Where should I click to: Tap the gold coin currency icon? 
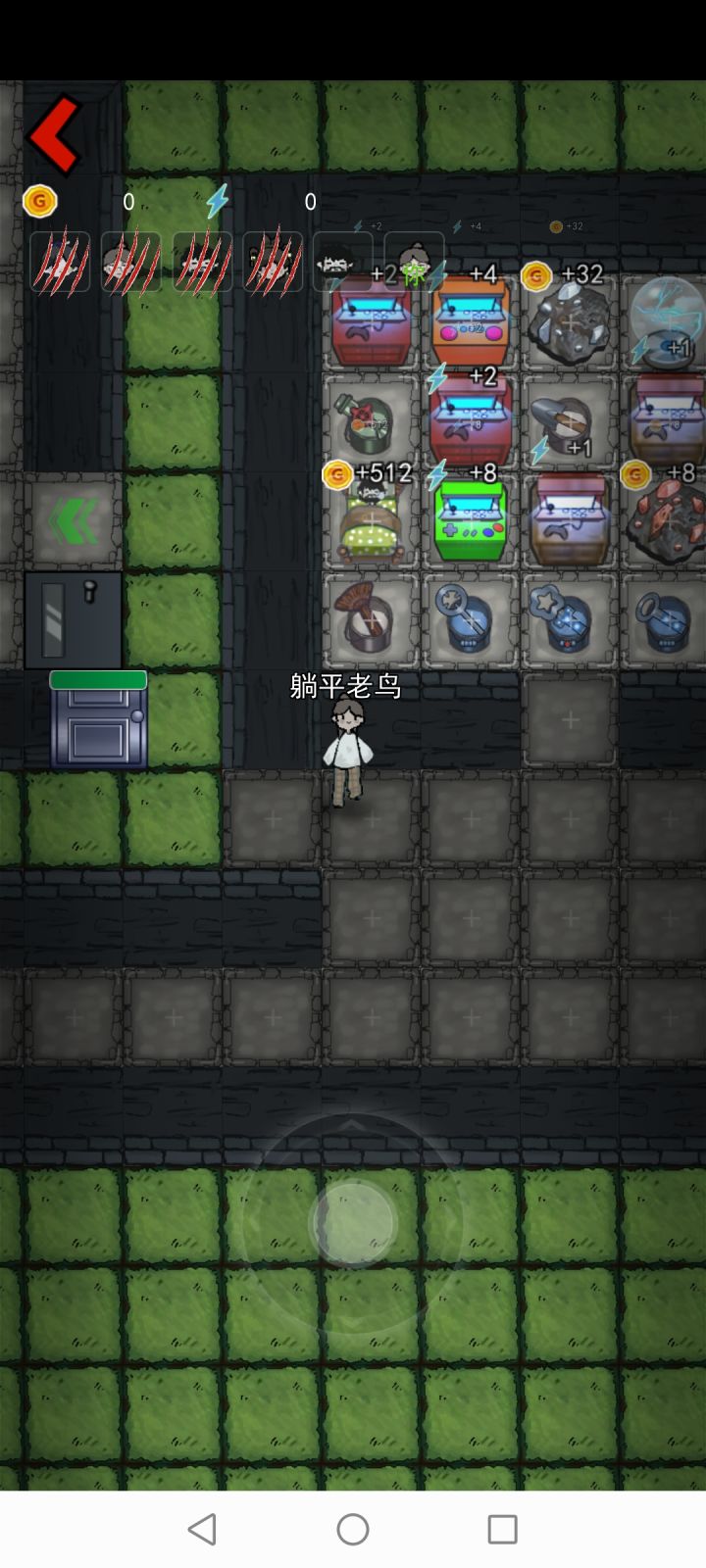coord(39,202)
